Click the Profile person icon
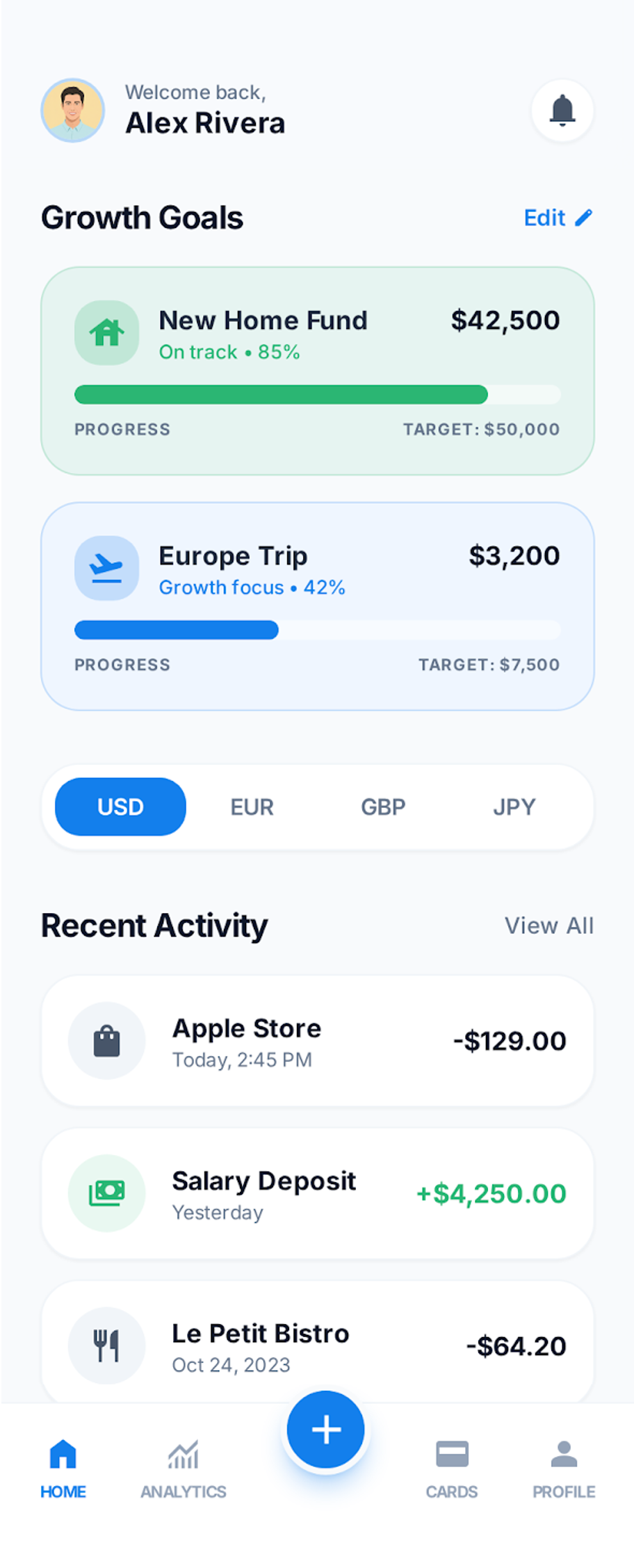This screenshot has width=634, height=1568. 563,1453
